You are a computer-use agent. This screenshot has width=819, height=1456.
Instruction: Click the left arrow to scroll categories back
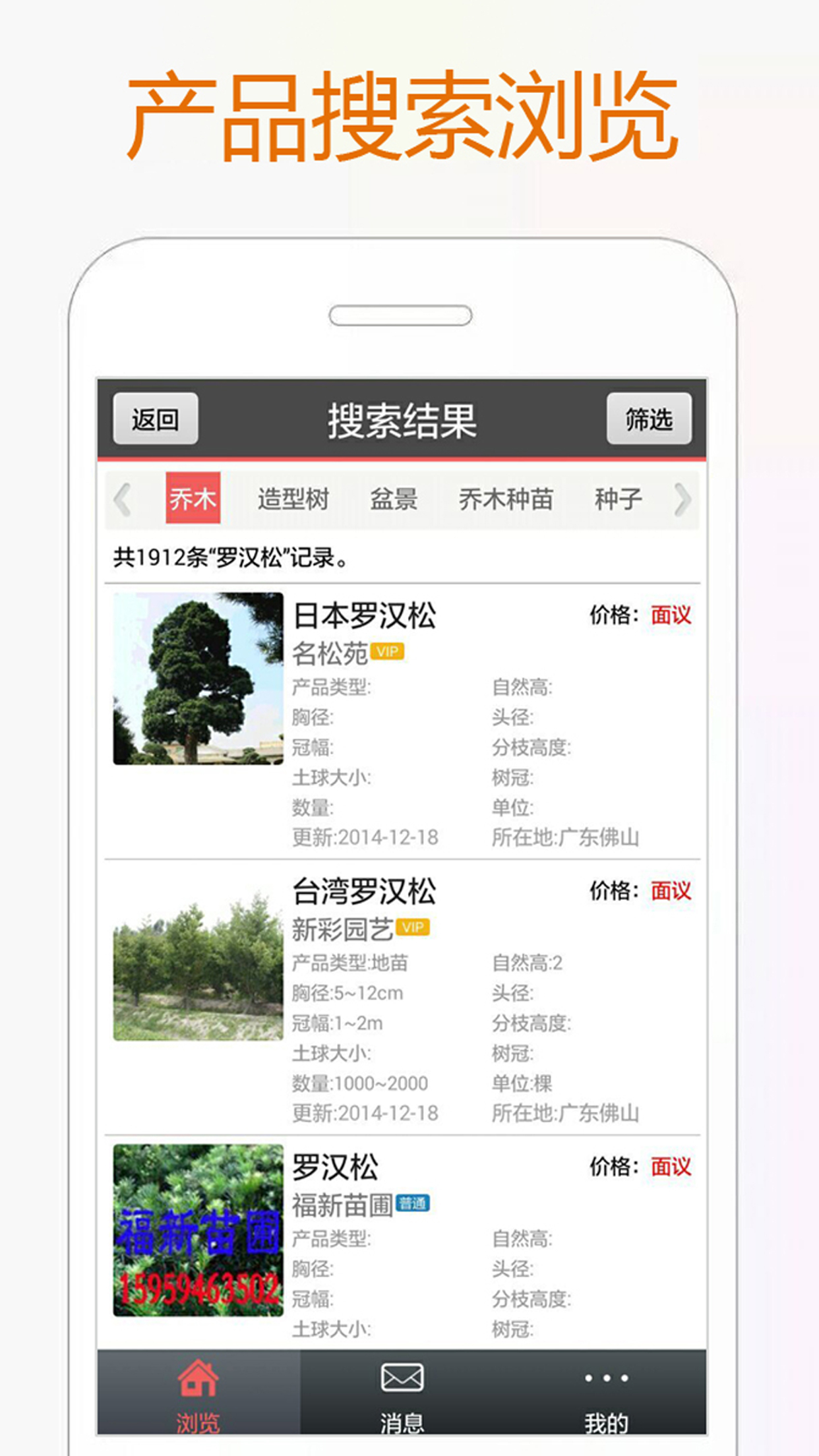(x=121, y=500)
